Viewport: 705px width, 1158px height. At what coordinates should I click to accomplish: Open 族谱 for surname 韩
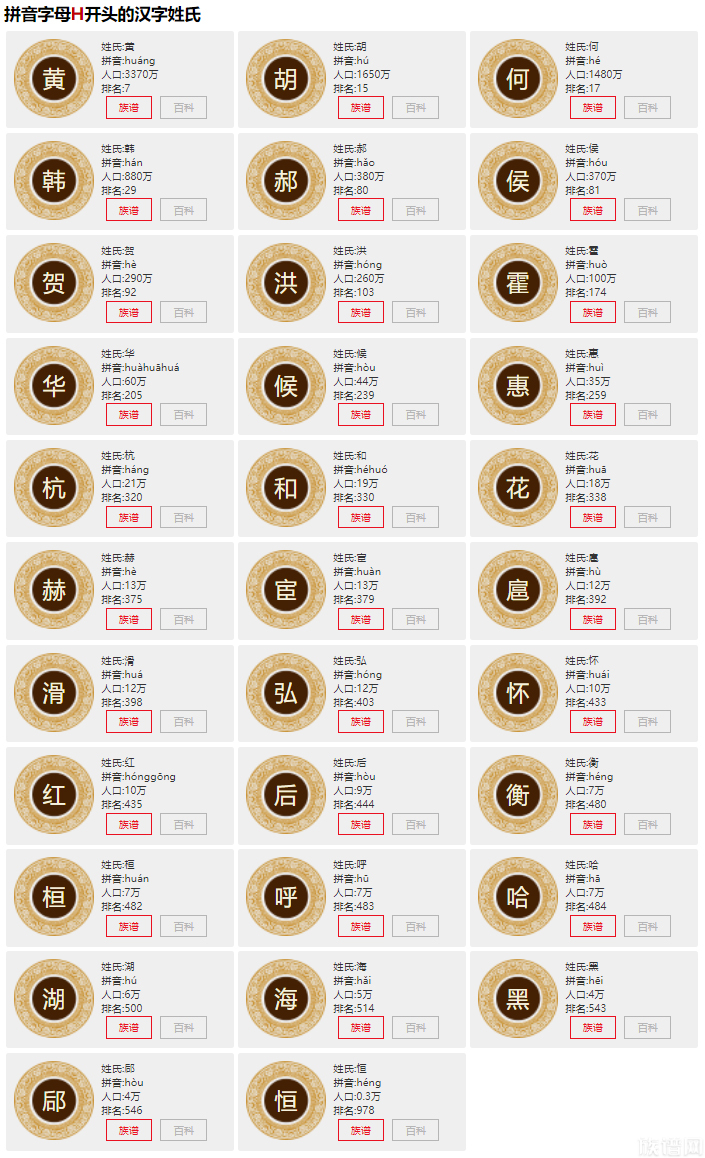tap(129, 210)
